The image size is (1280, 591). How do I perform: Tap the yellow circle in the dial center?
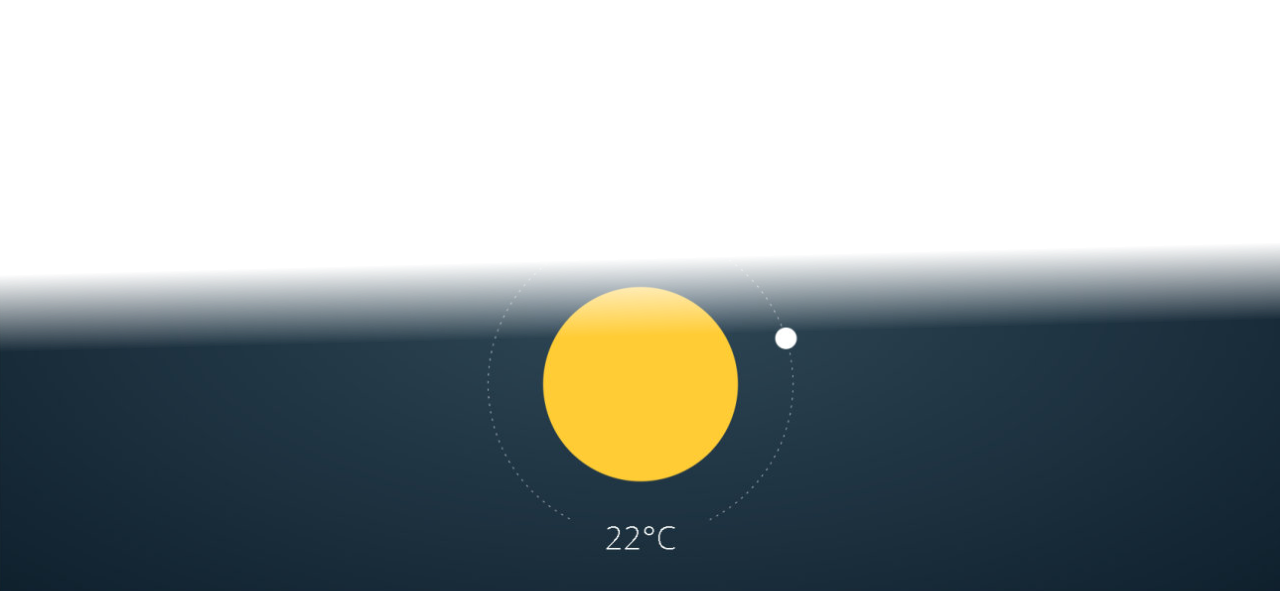coord(640,384)
